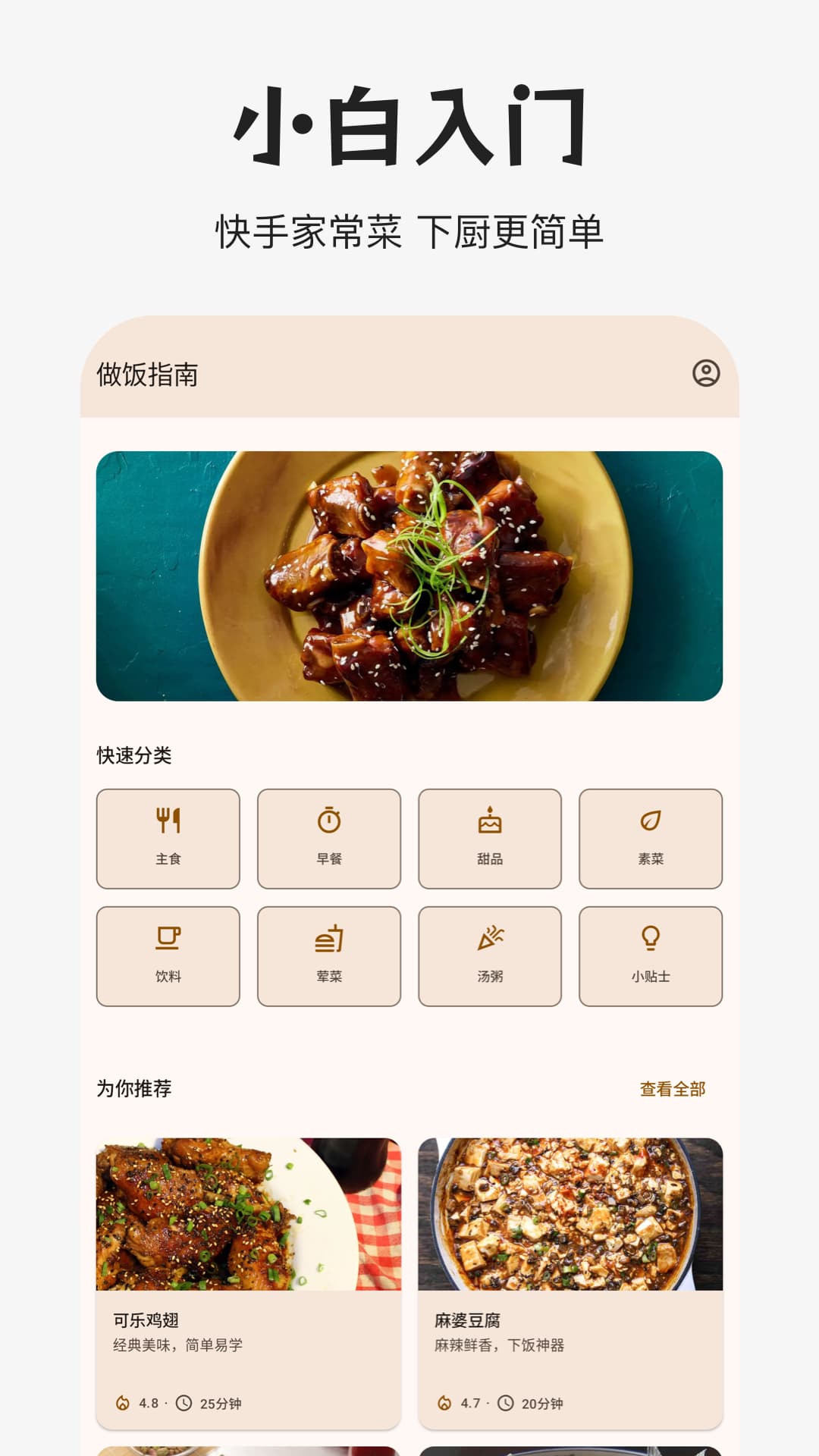
Task: Select the 主食 fork and knife icon
Action: tap(167, 821)
